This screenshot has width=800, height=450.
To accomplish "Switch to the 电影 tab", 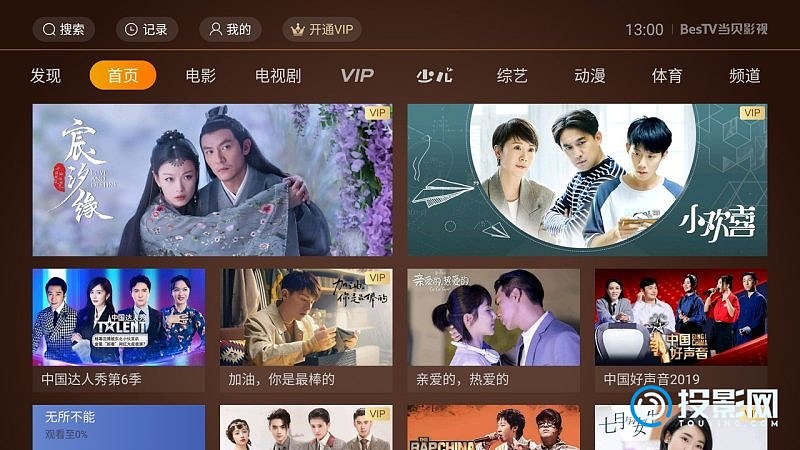I will (x=200, y=75).
